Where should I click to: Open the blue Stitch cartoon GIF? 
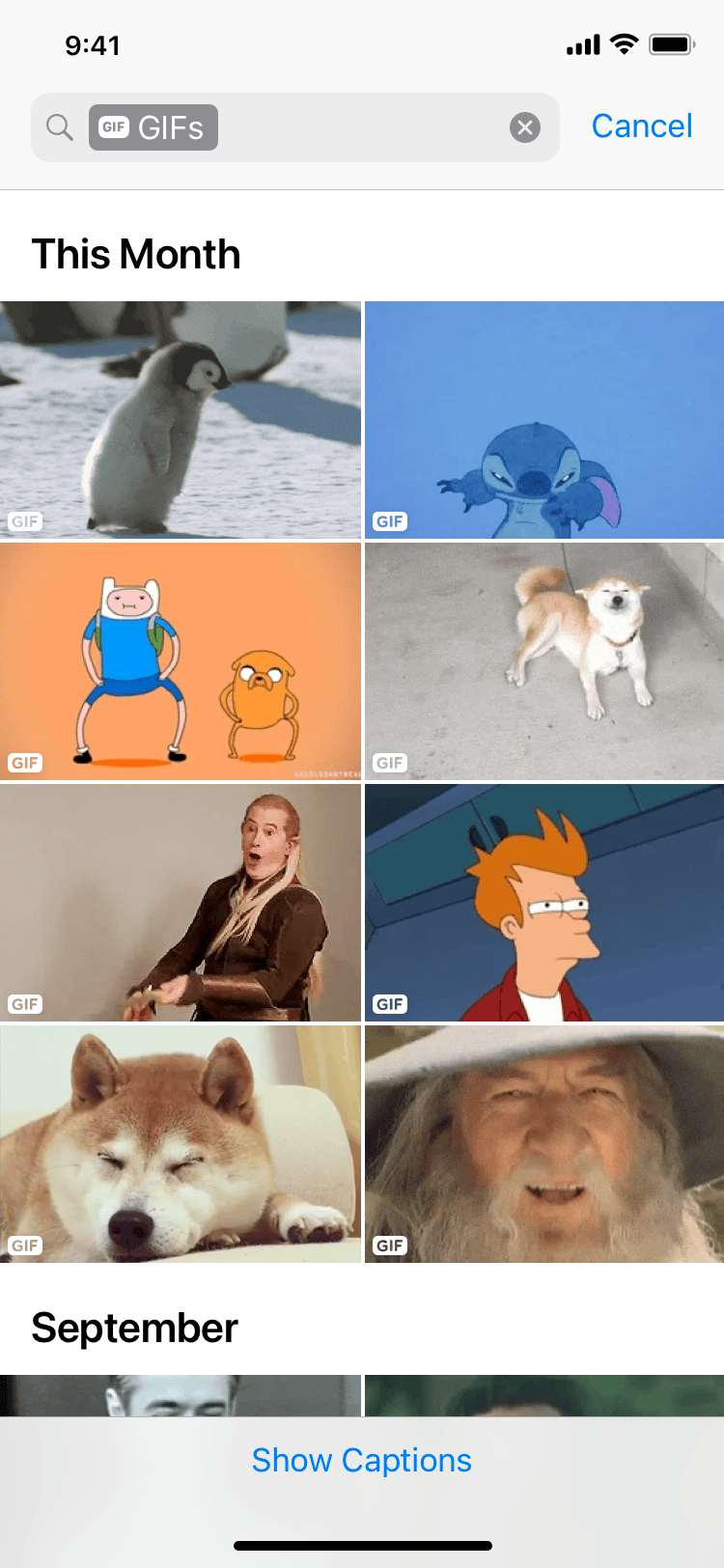544,419
